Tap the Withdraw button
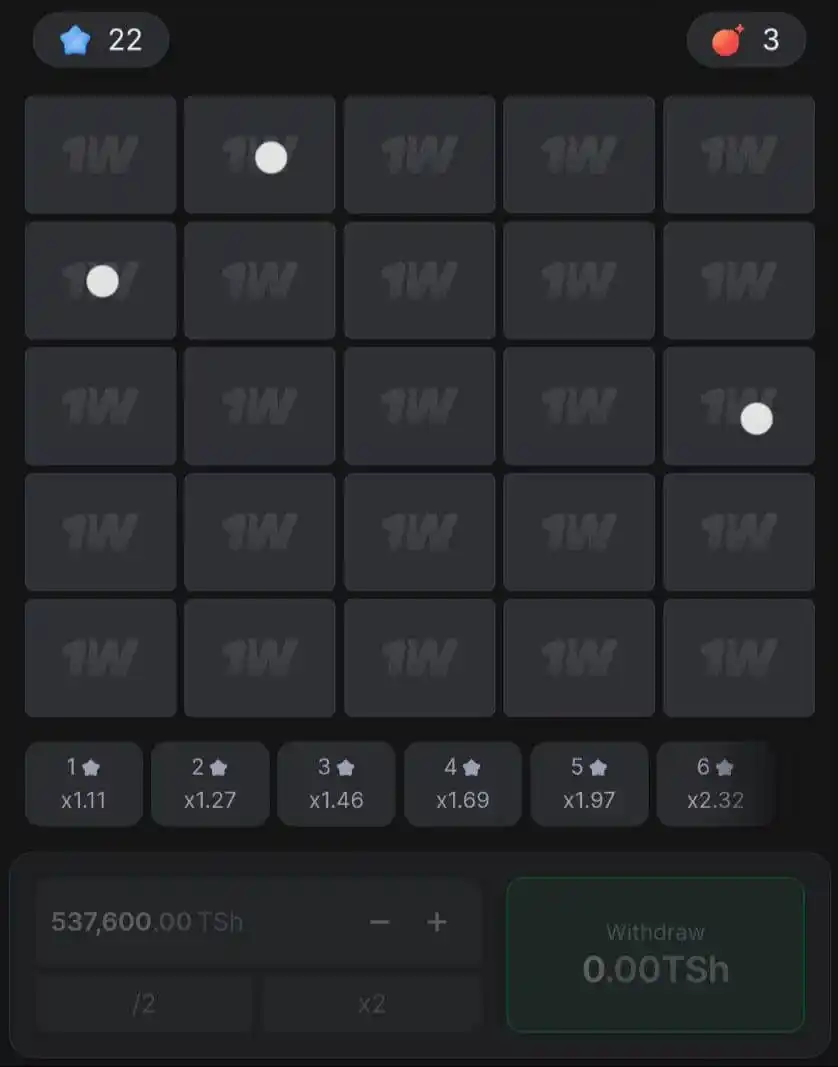This screenshot has width=838, height=1067. tap(655, 954)
